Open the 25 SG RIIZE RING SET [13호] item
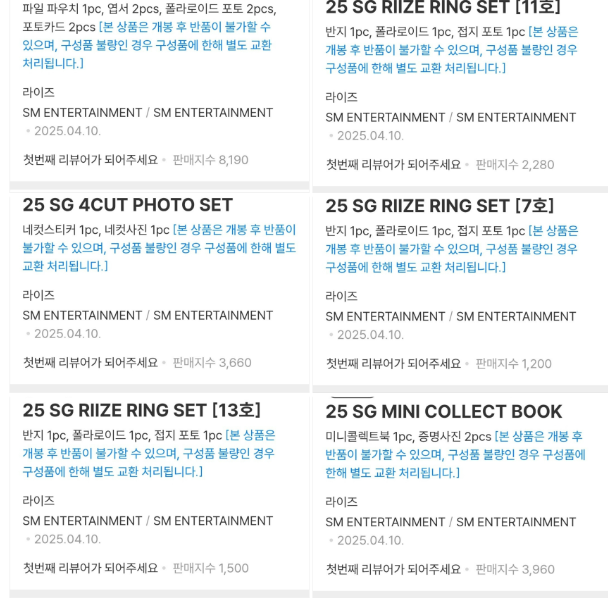The height and width of the screenshot is (598, 608). pos(142,410)
